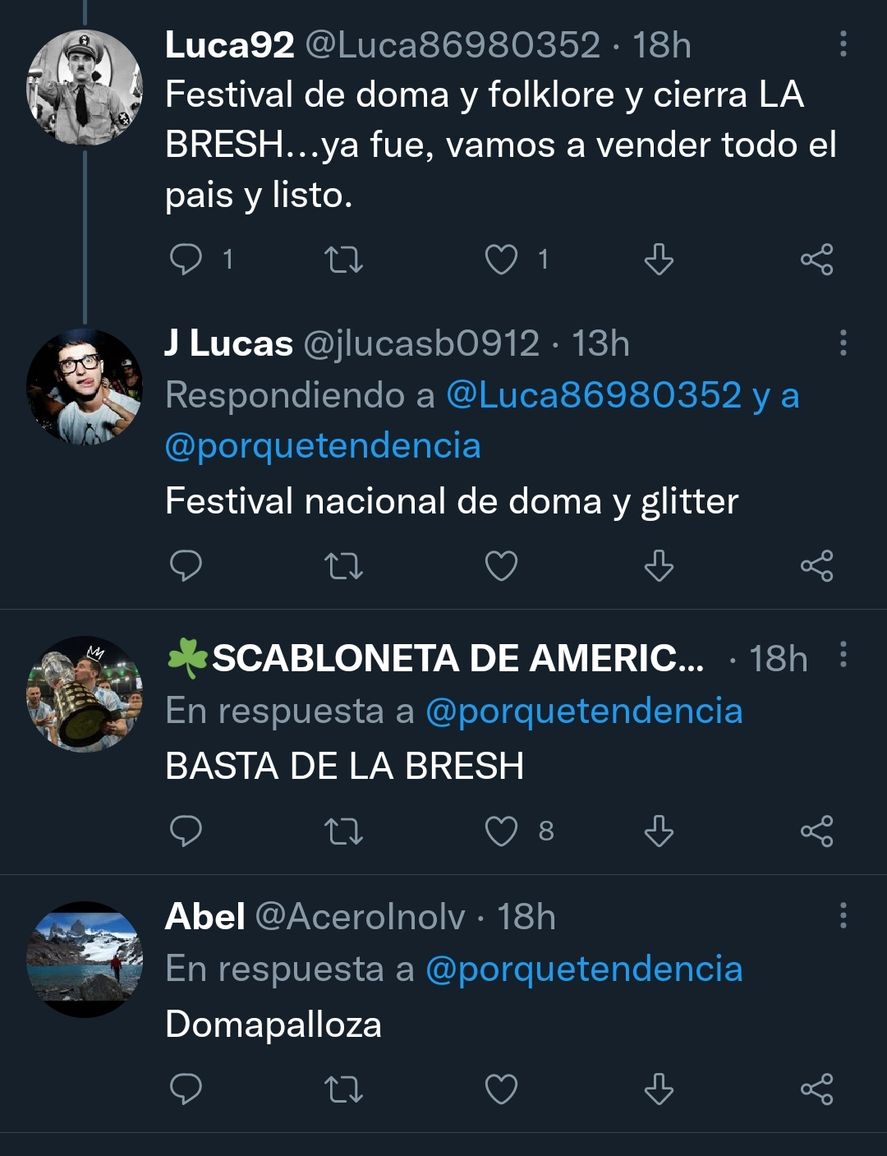
Task: Reply to the 'doma y glitter' tweet
Action: tap(187, 565)
